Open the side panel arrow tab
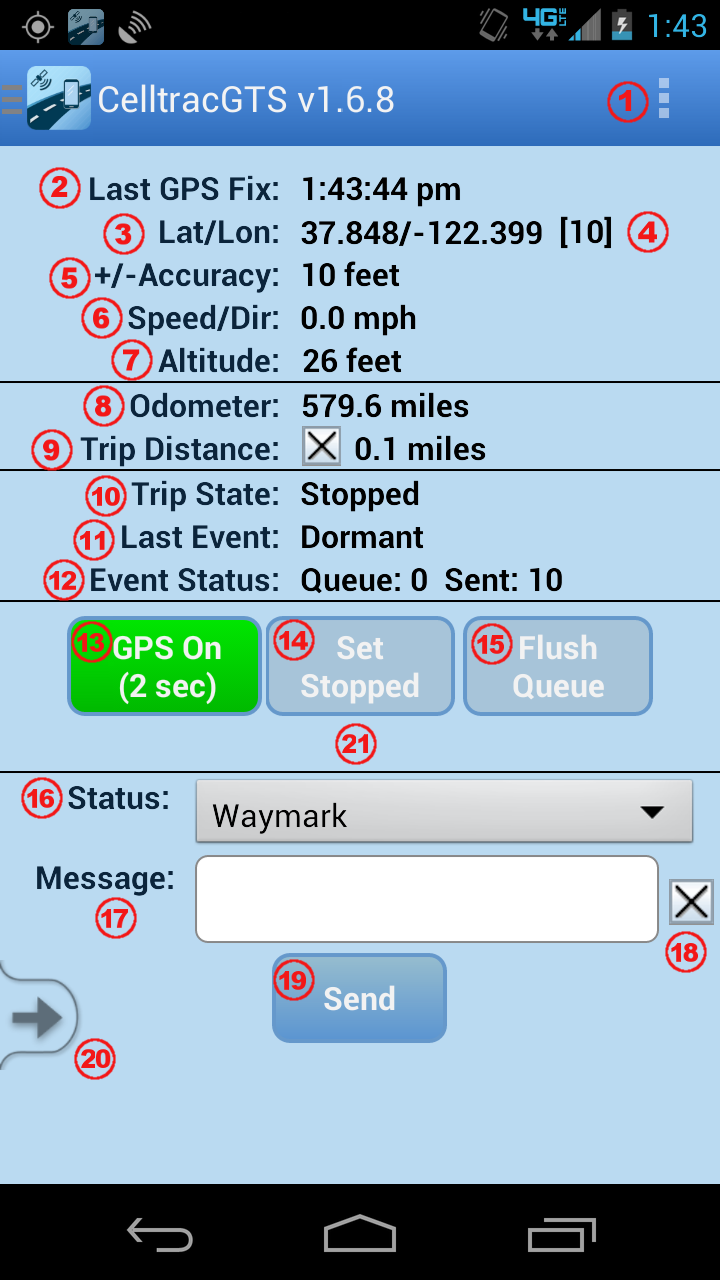This screenshot has height=1280, width=720. [38, 1018]
